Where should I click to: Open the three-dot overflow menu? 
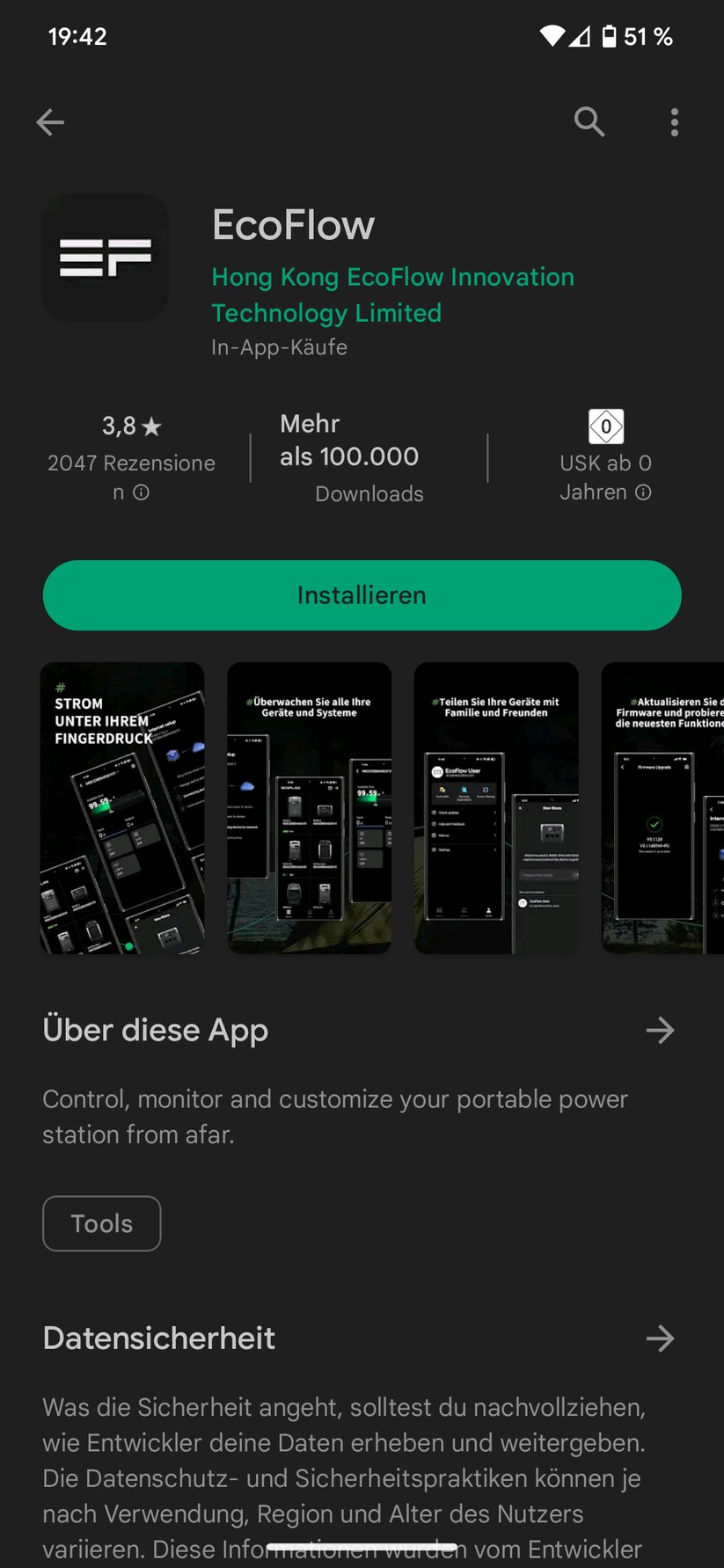675,122
